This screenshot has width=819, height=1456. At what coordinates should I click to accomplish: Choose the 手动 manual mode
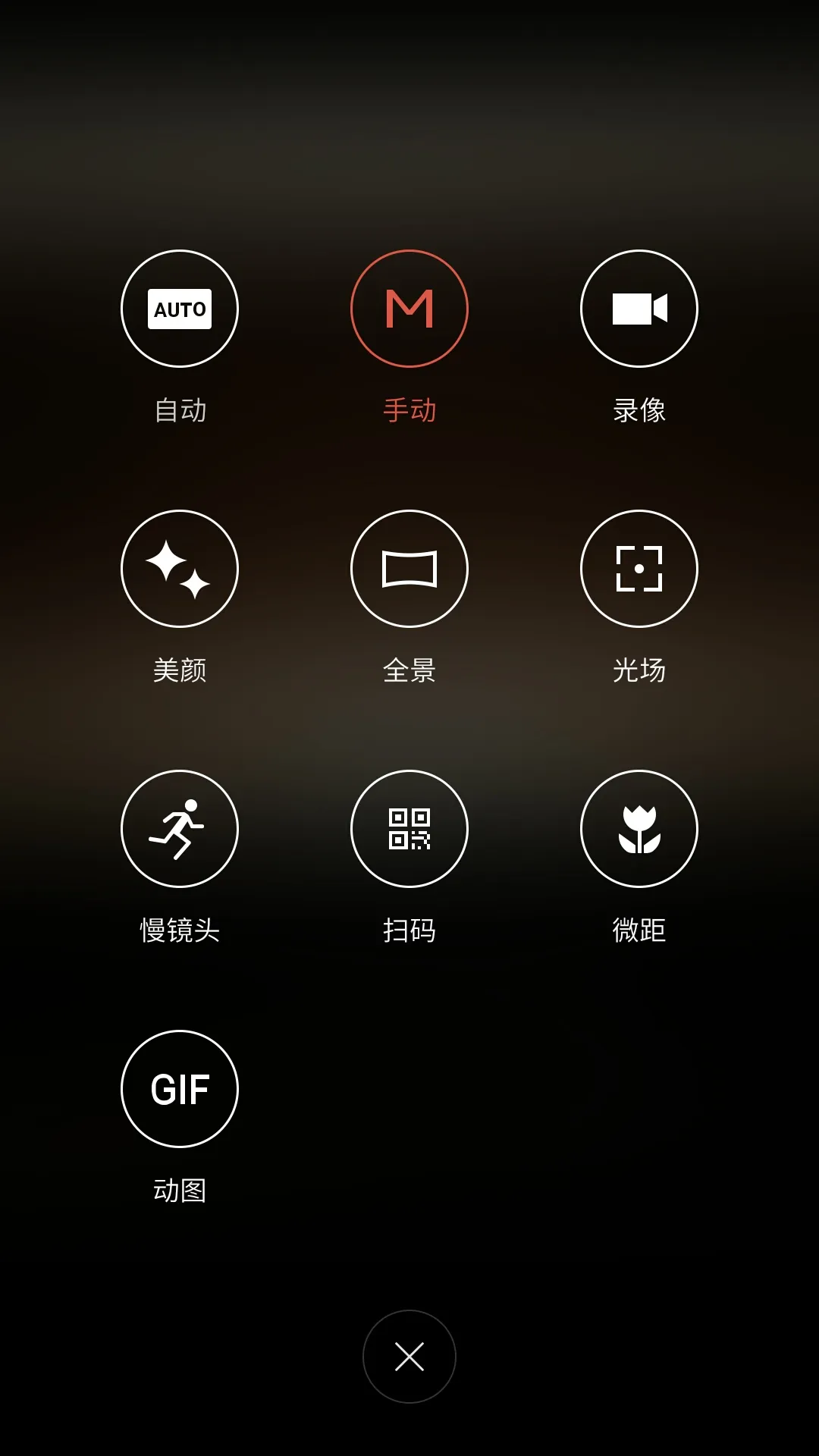point(409,309)
